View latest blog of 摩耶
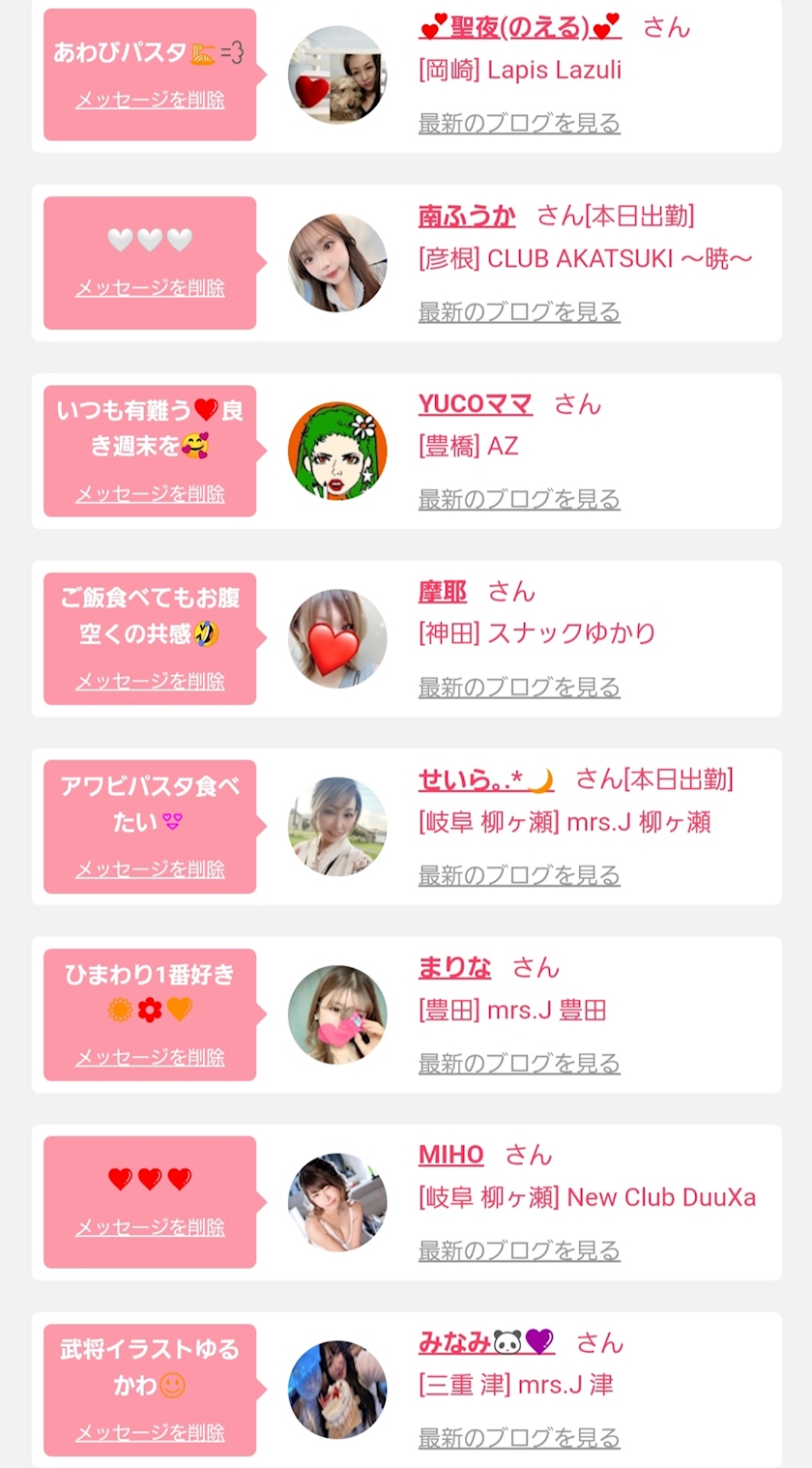The height and width of the screenshot is (1468, 812). coord(519,688)
